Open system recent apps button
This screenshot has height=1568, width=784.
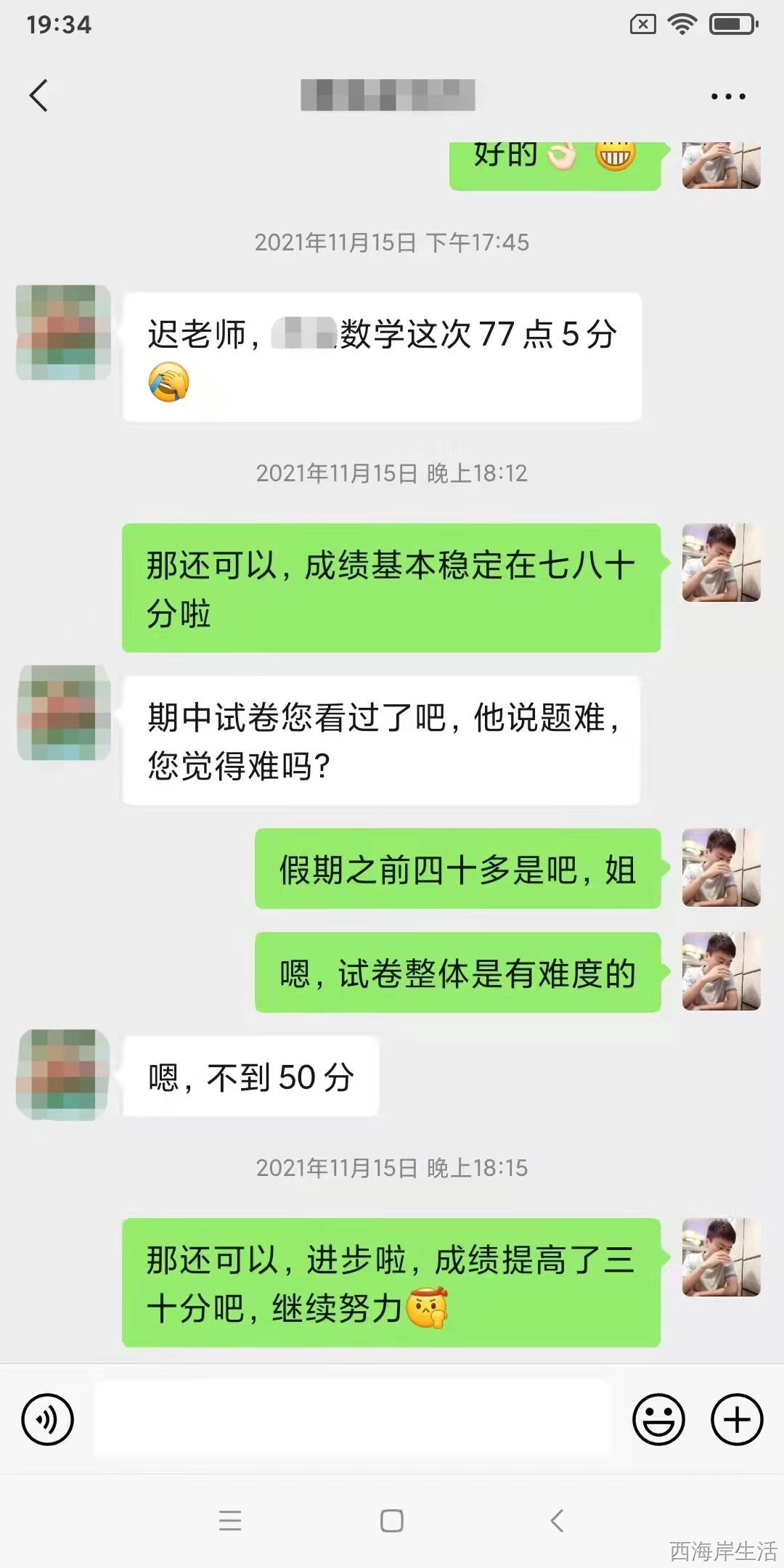pos(230,1520)
